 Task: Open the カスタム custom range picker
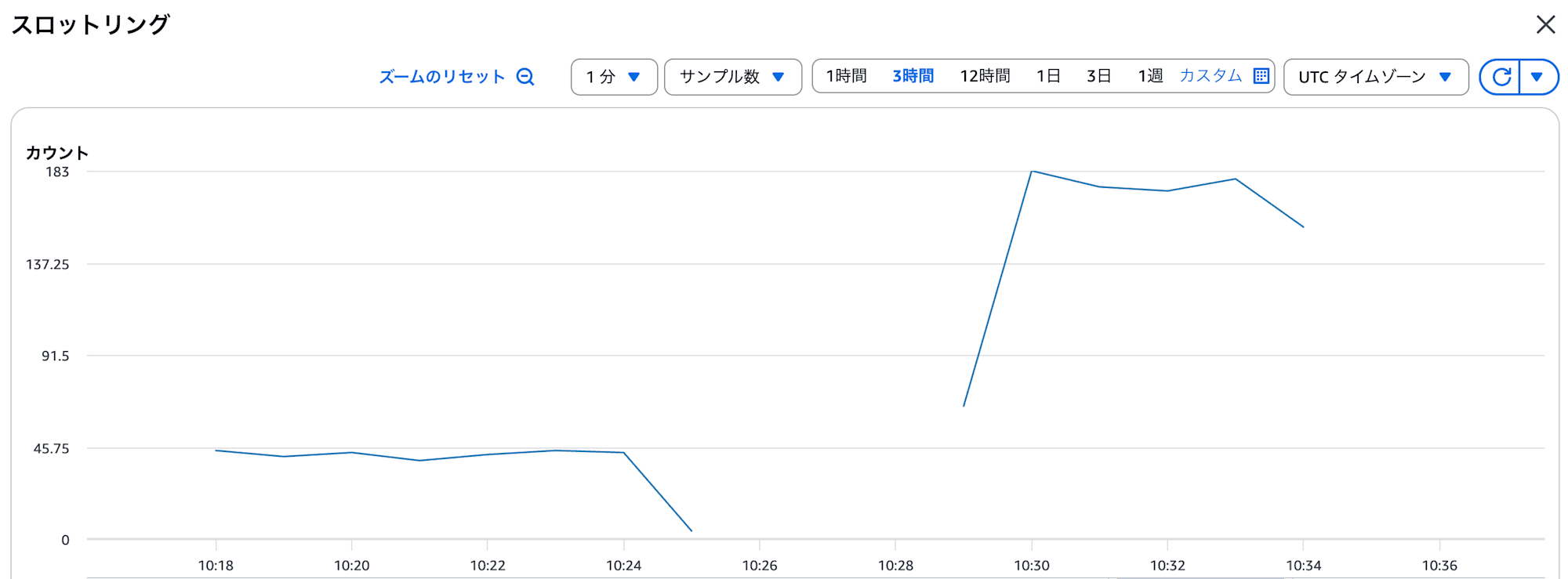[1223, 76]
